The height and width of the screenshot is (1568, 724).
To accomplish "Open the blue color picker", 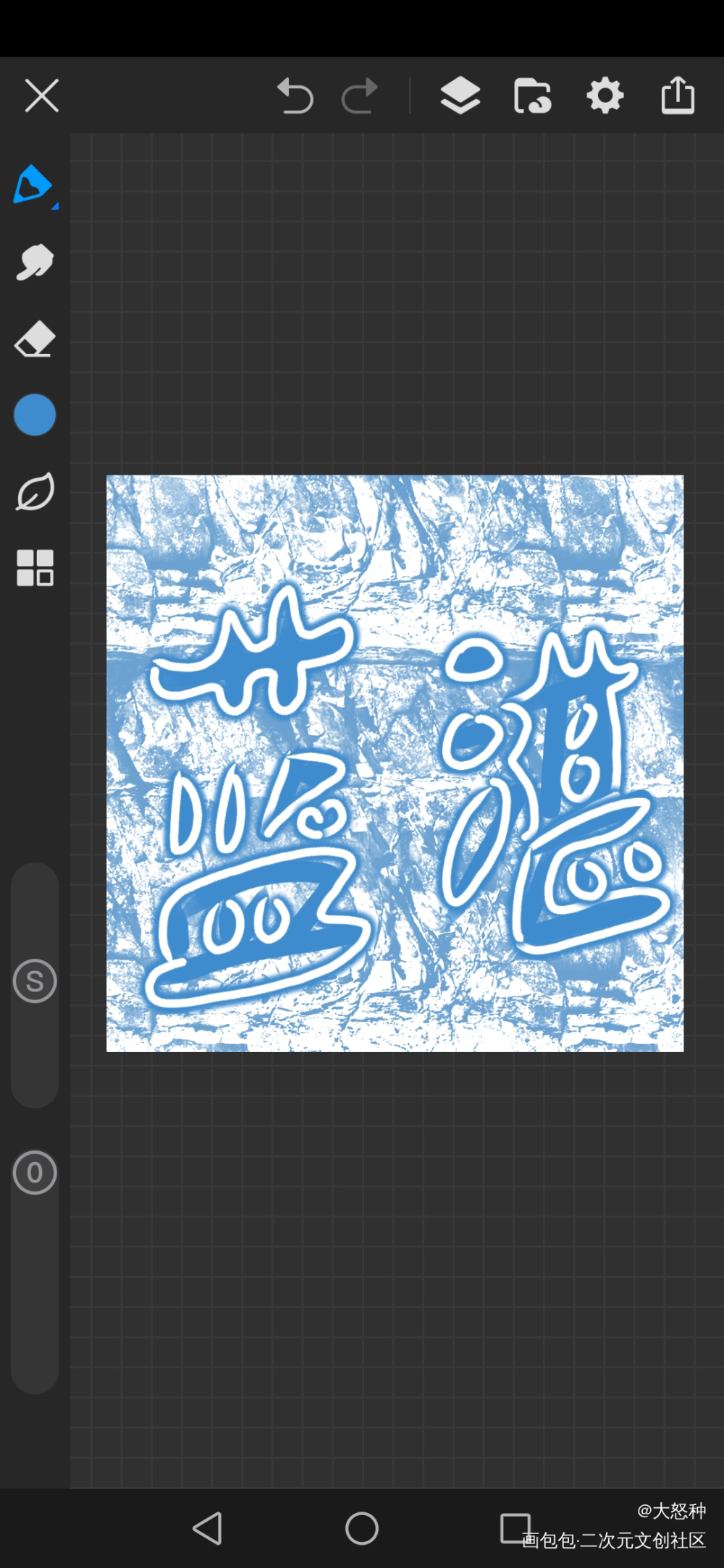I will pos(35,415).
